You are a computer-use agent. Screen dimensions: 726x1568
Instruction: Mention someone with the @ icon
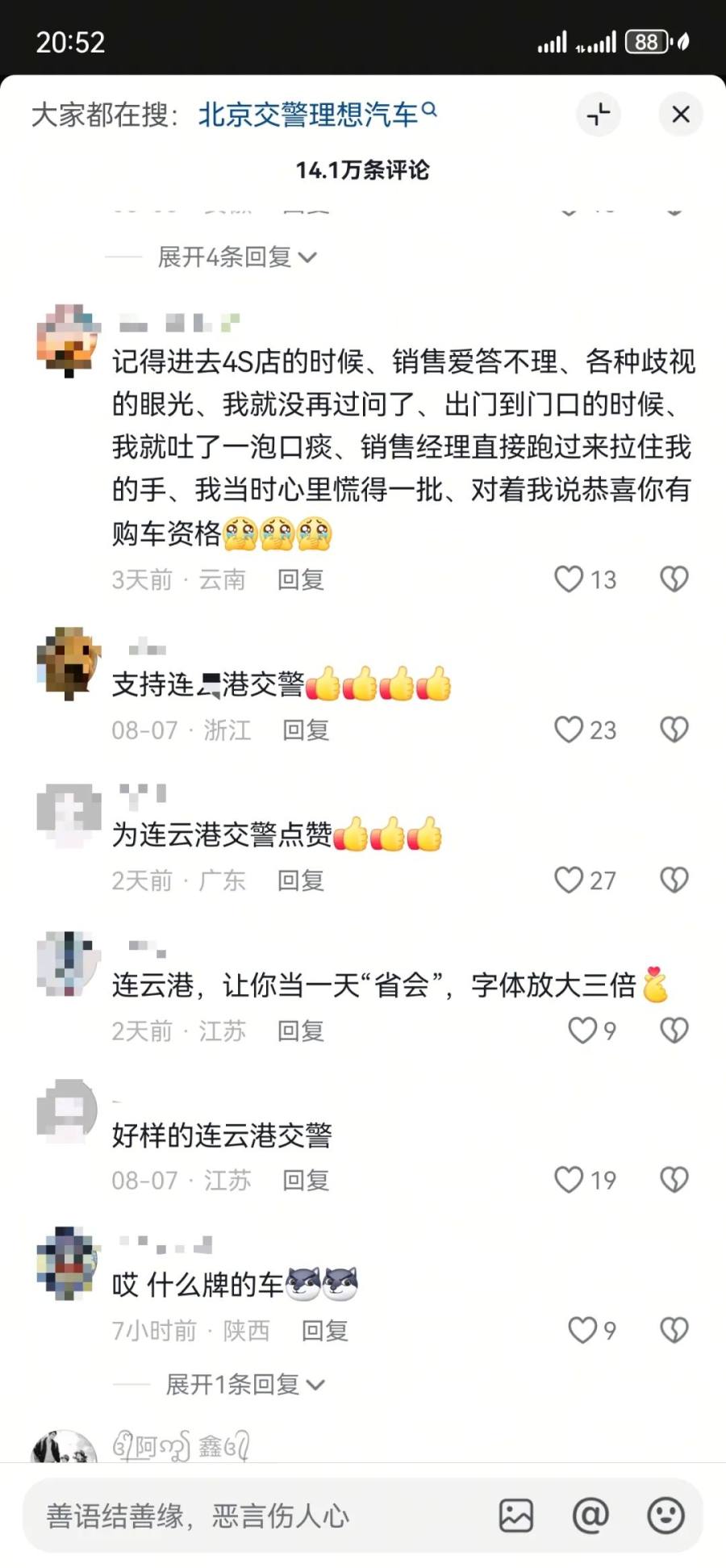point(590,1516)
